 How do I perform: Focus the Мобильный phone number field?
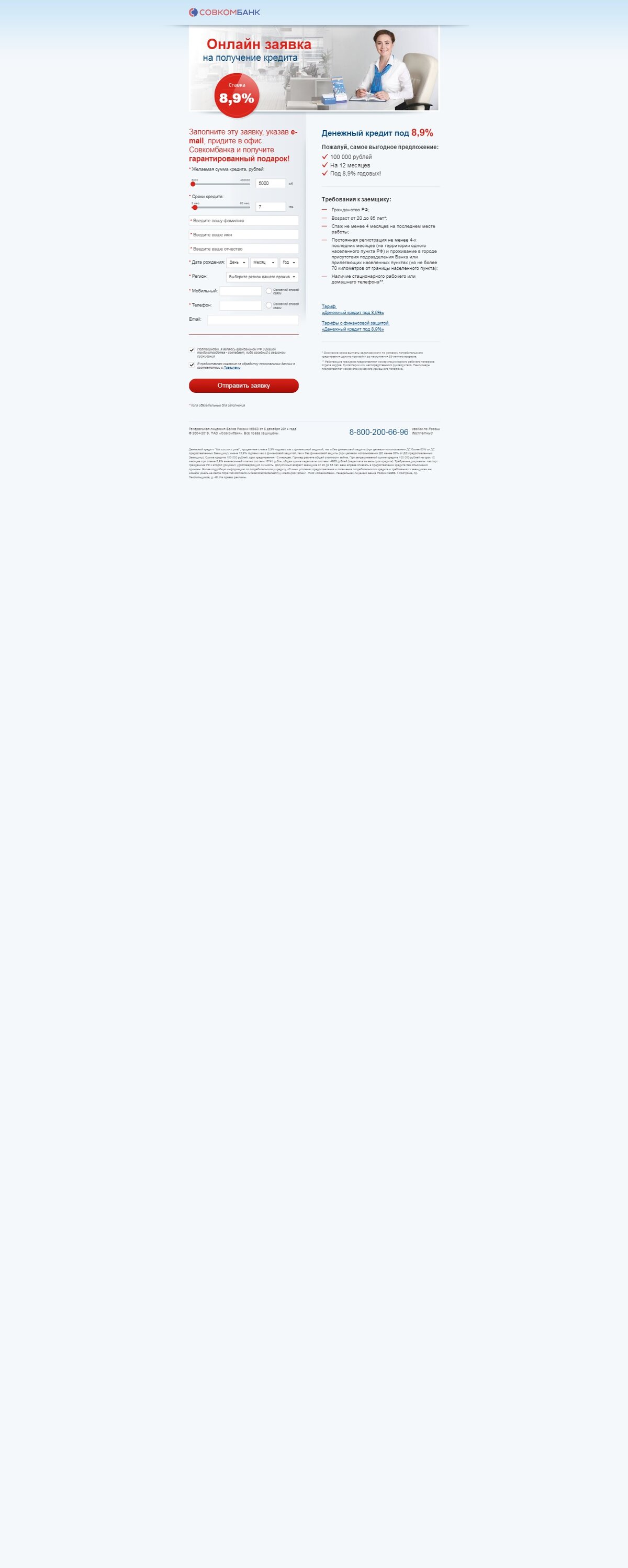241,291
